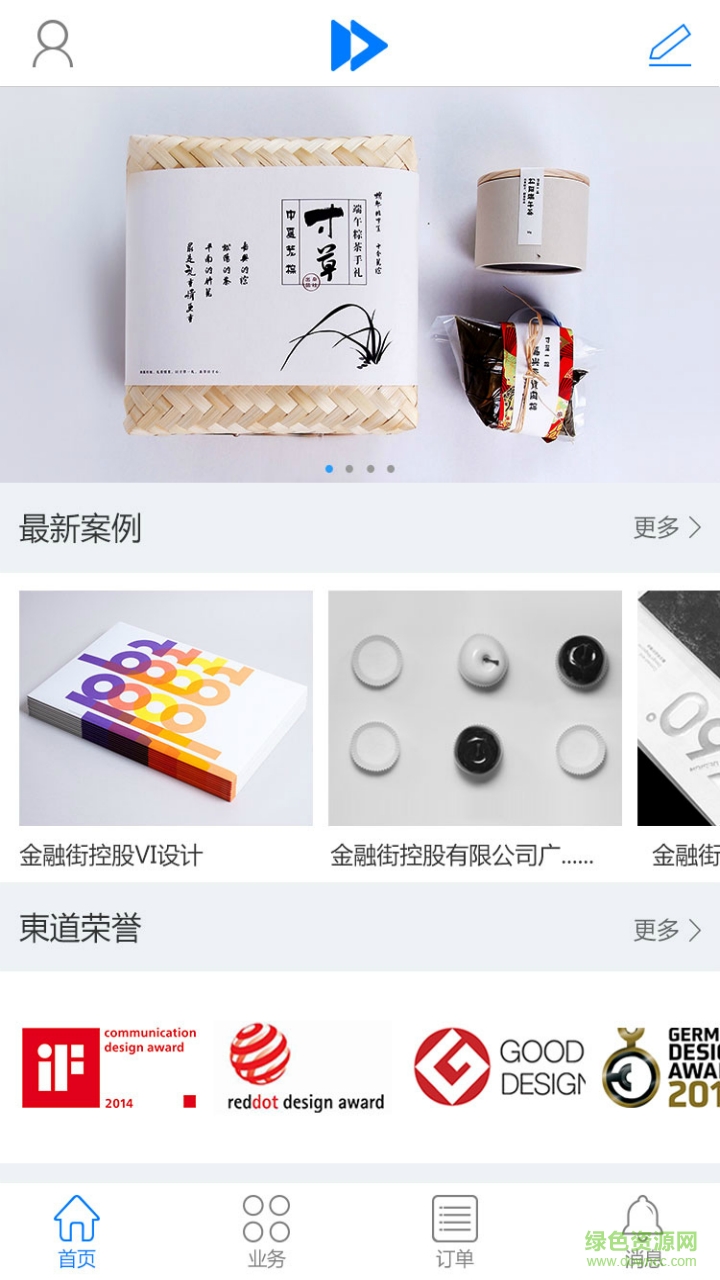Image resolution: width=720 pixels, height=1280 pixels.
Task: Switch to the 消息 tab
Action: pyautogui.click(x=642, y=1231)
